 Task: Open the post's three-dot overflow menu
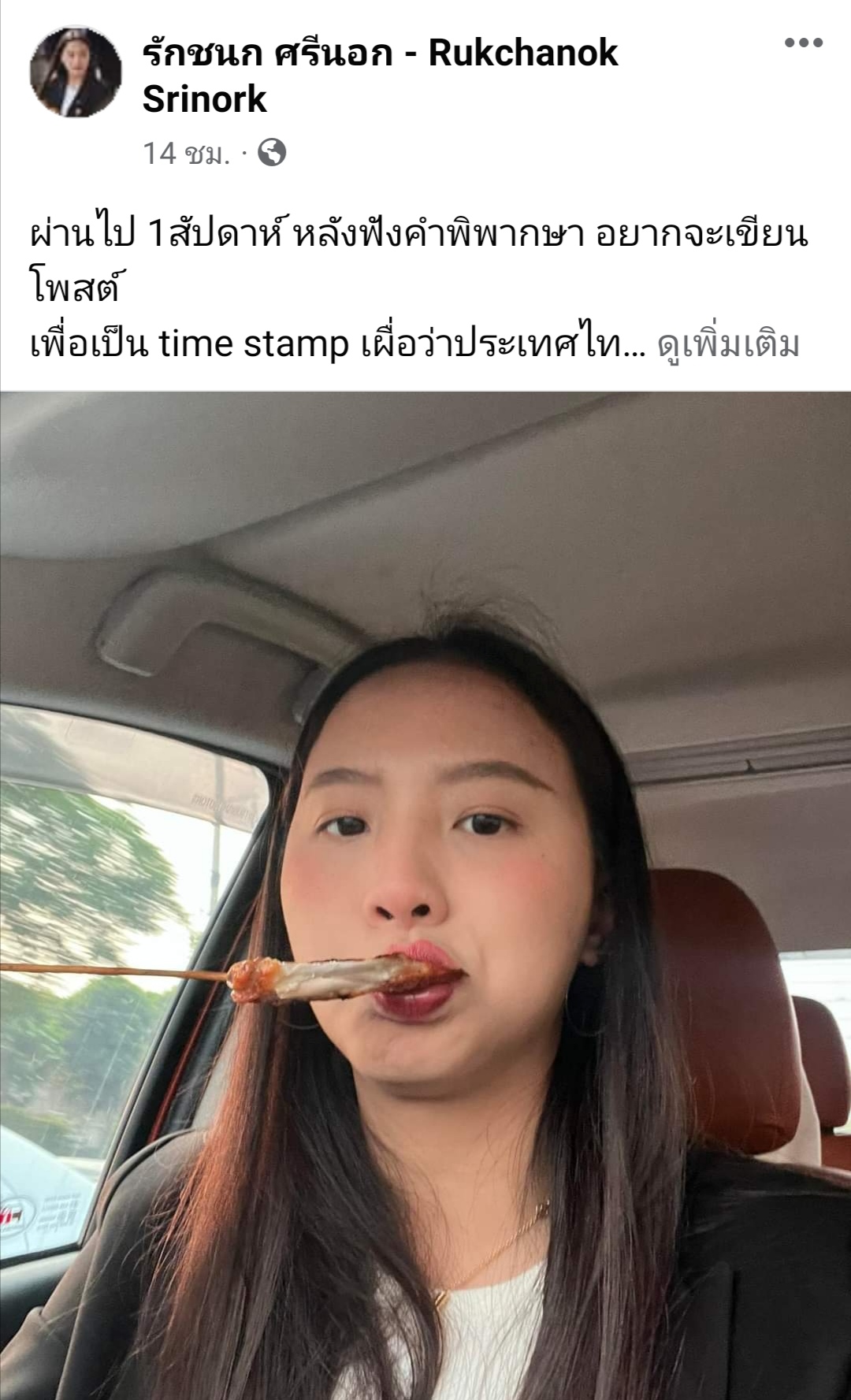point(803,43)
